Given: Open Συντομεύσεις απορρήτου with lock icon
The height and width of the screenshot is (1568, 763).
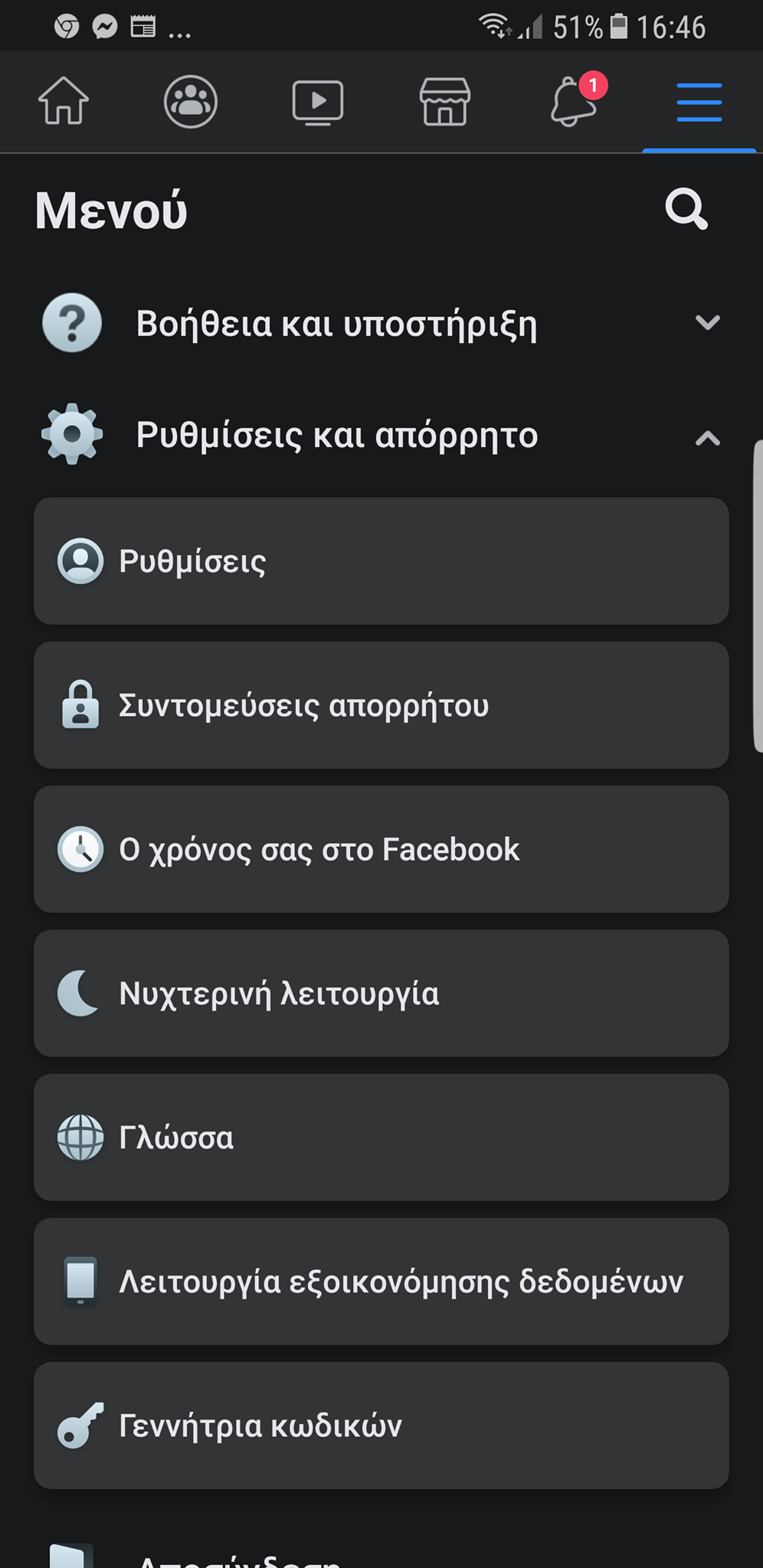Looking at the screenshot, I should 381,705.
